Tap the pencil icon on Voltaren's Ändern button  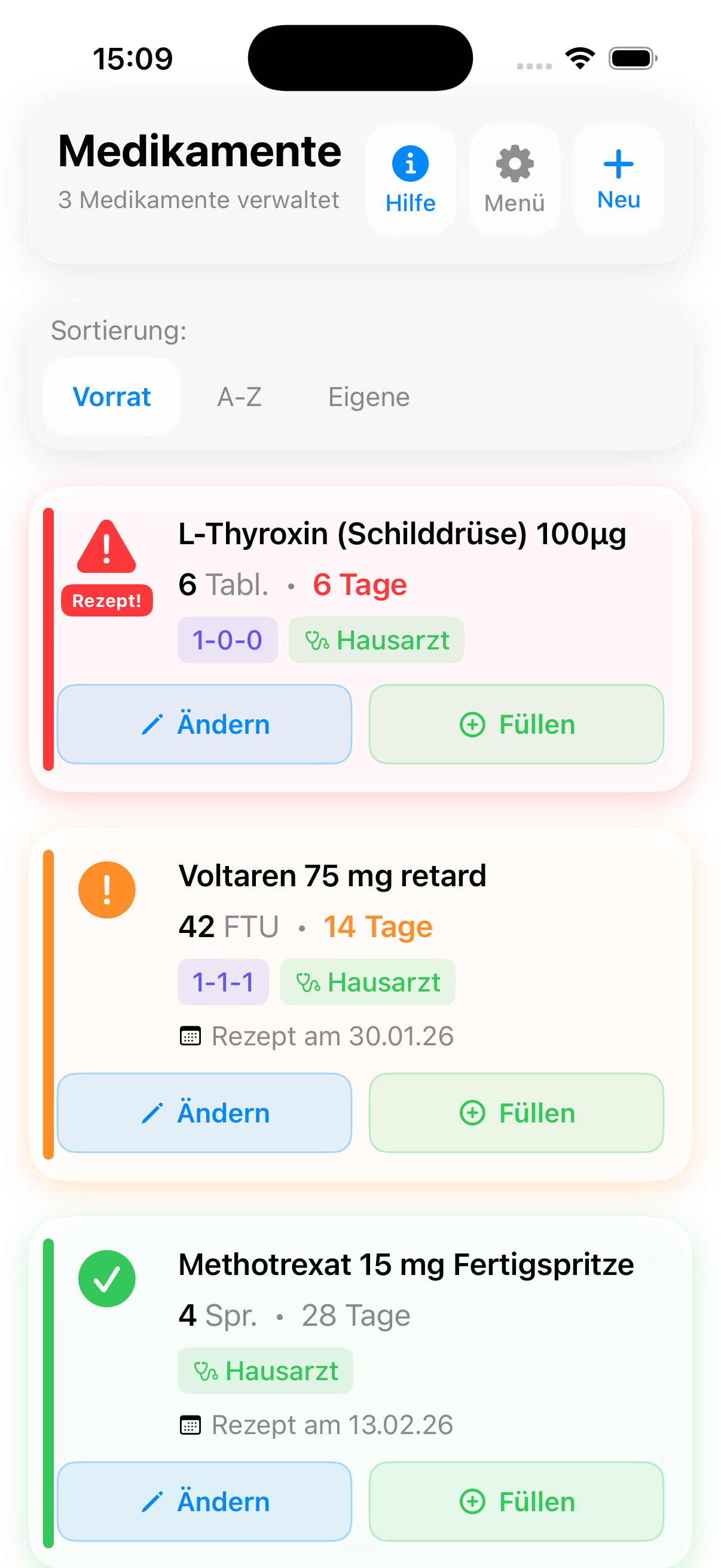tap(153, 1112)
